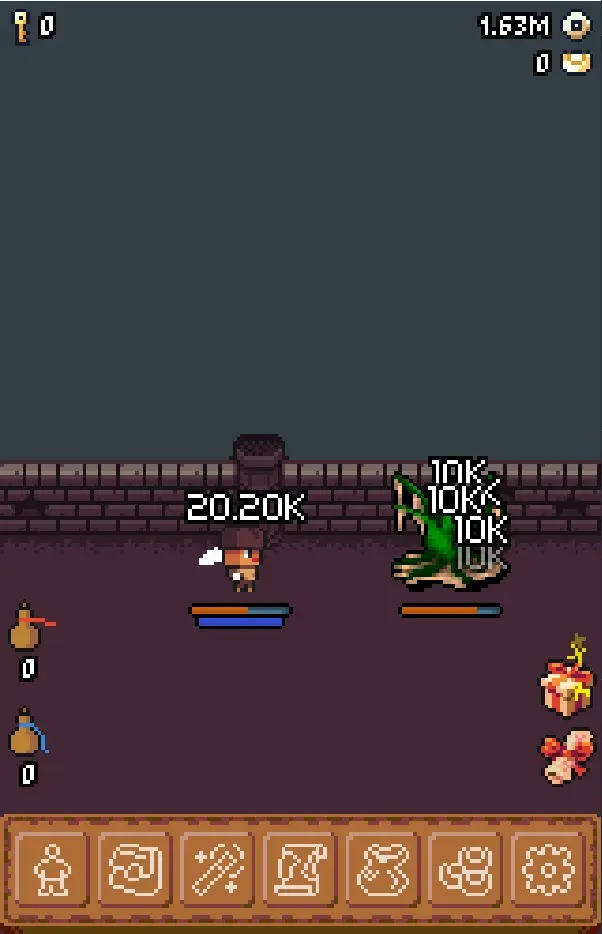Open the gift box reward

coord(567,682)
